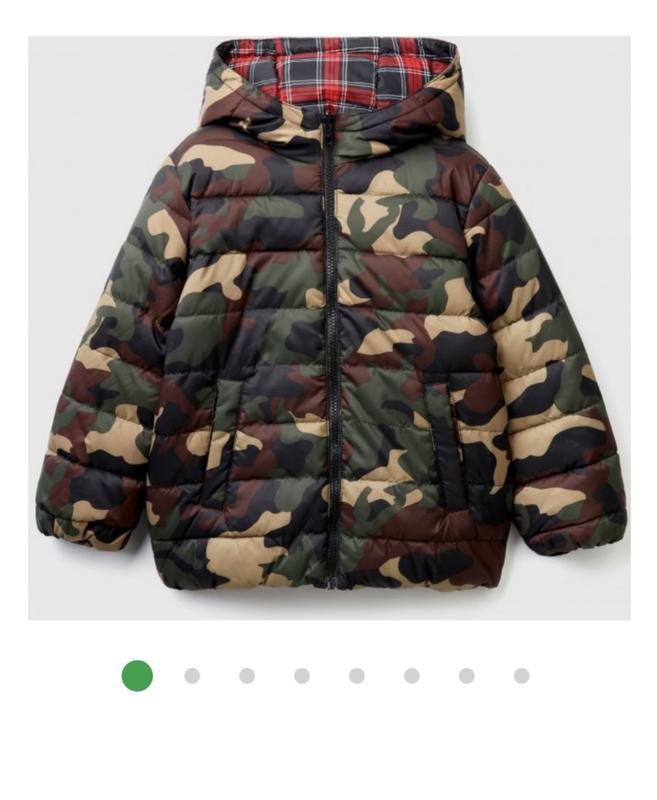Viewport: 657px width, 800px height.
Task: Select the last gallery page indicator dot
Action: [521, 676]
